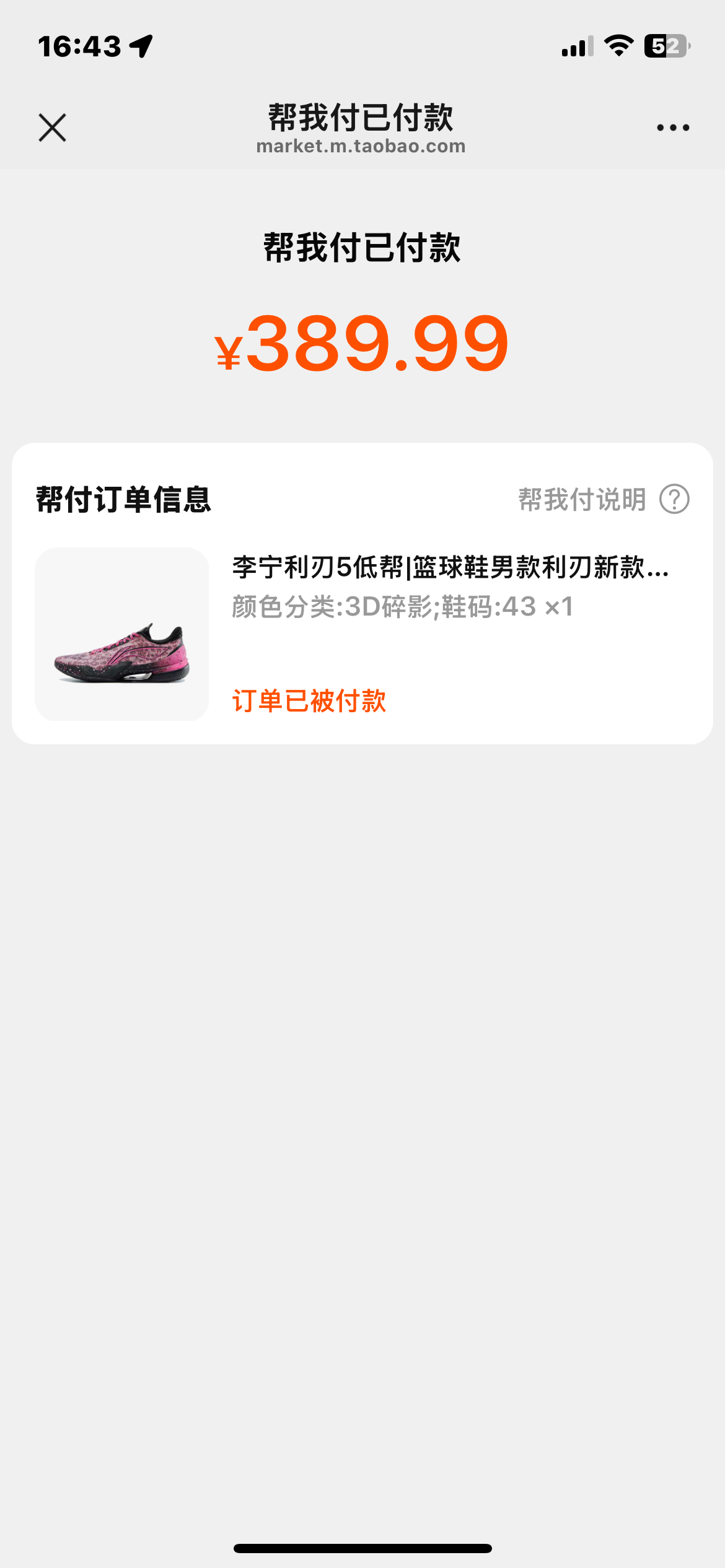The image size is (725, 1568).
Task: Open the 帮我付说明 help link
Action: point(603,499)
